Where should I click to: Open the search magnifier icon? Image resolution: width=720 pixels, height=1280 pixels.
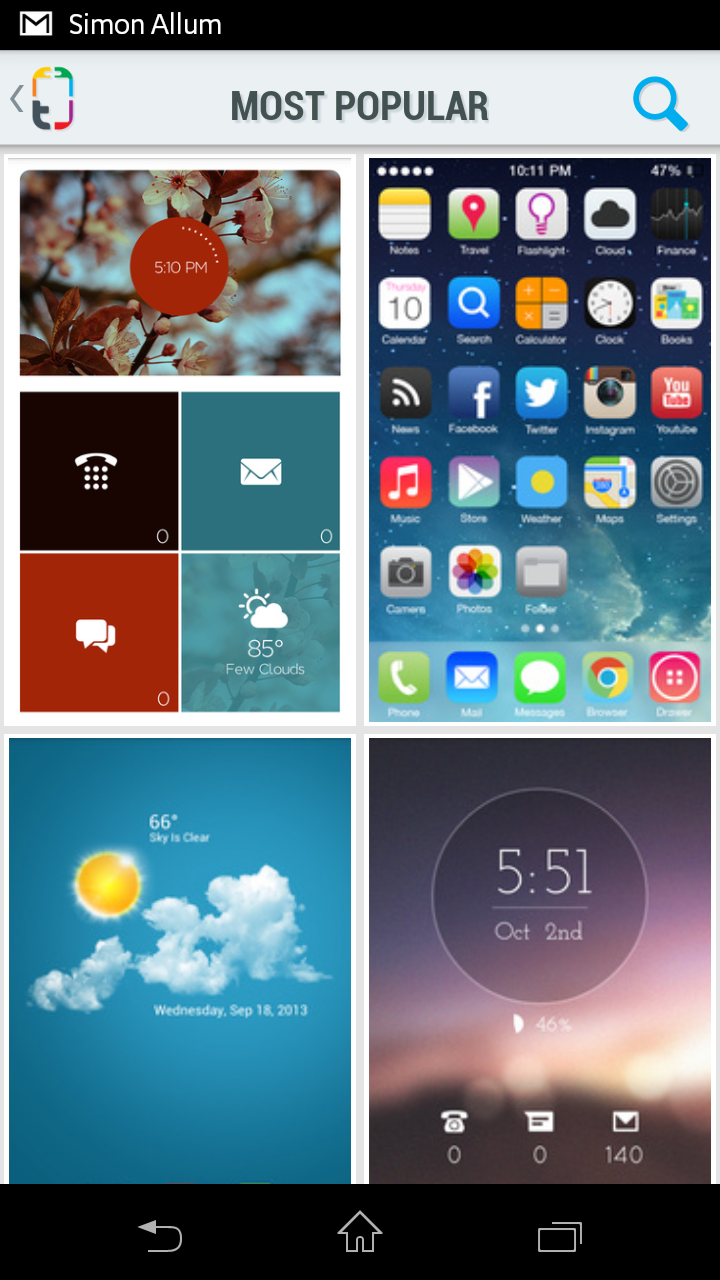[661, 104]
